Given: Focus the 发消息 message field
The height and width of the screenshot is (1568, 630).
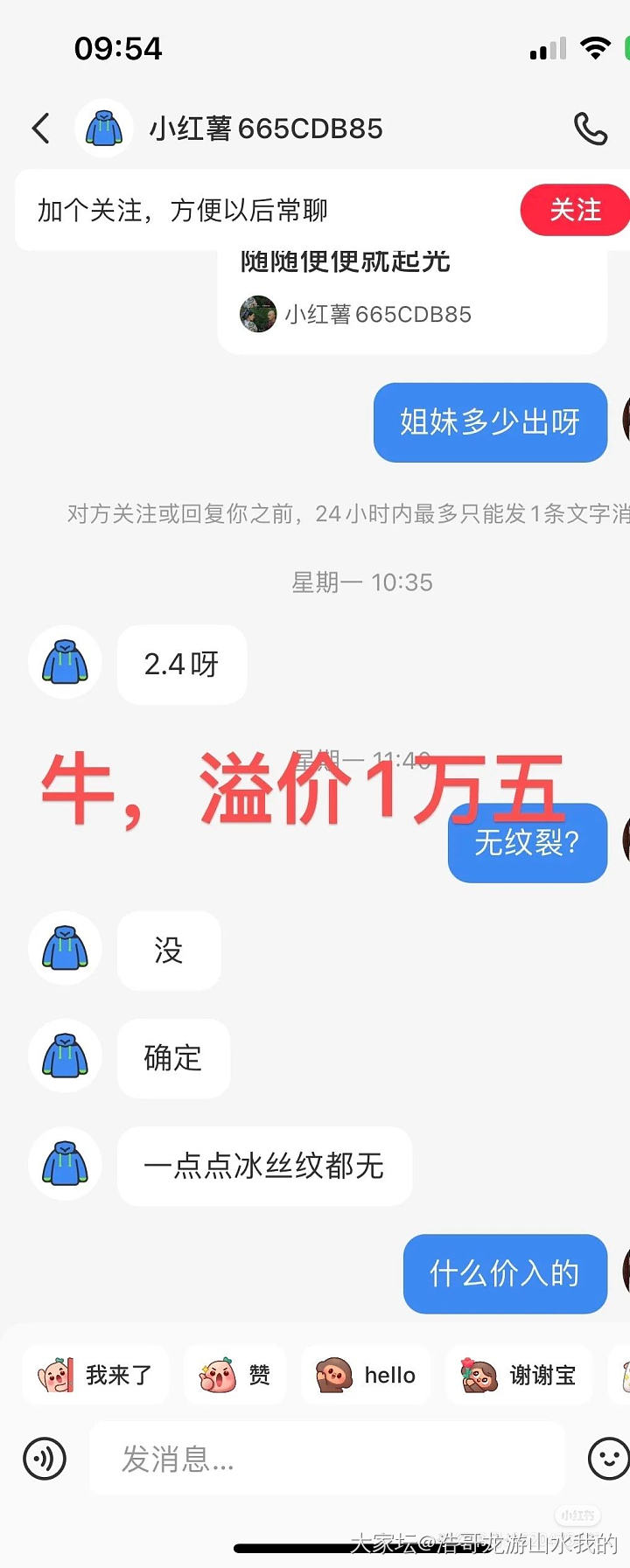Looking at the screenshot, I should 326,1458.
